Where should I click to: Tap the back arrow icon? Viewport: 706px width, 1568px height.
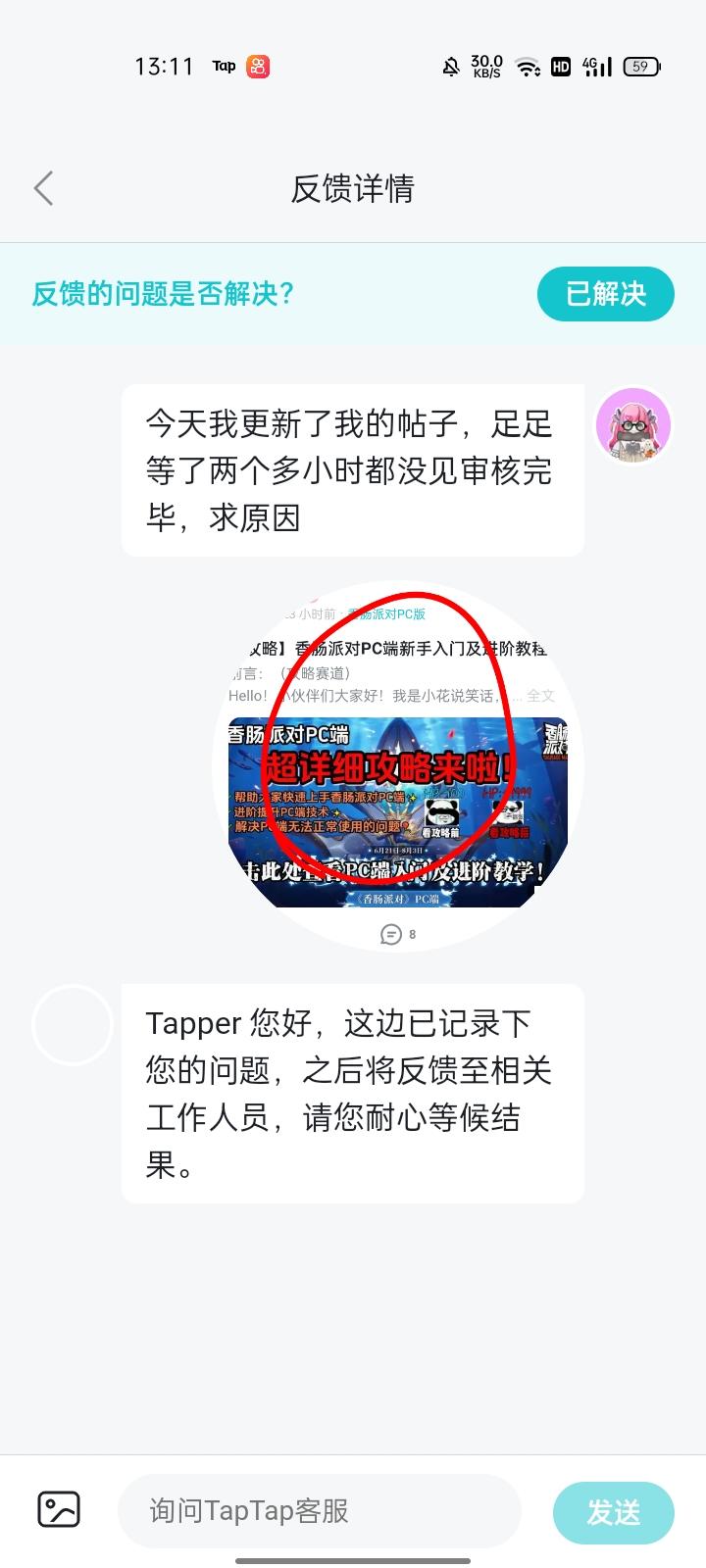point(43,187)
